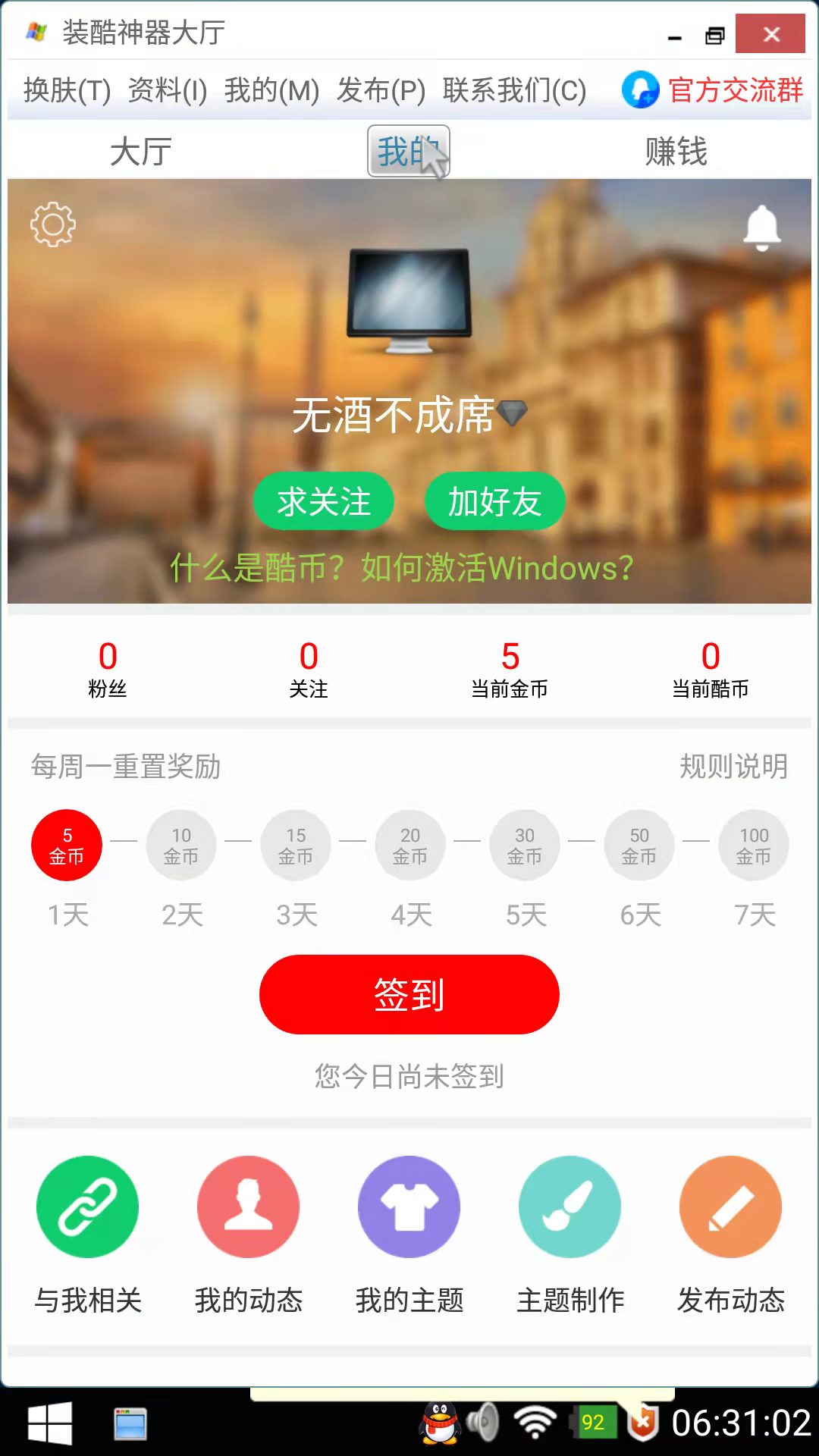Open the 联系我们(C) menu

tap(514, 90)
